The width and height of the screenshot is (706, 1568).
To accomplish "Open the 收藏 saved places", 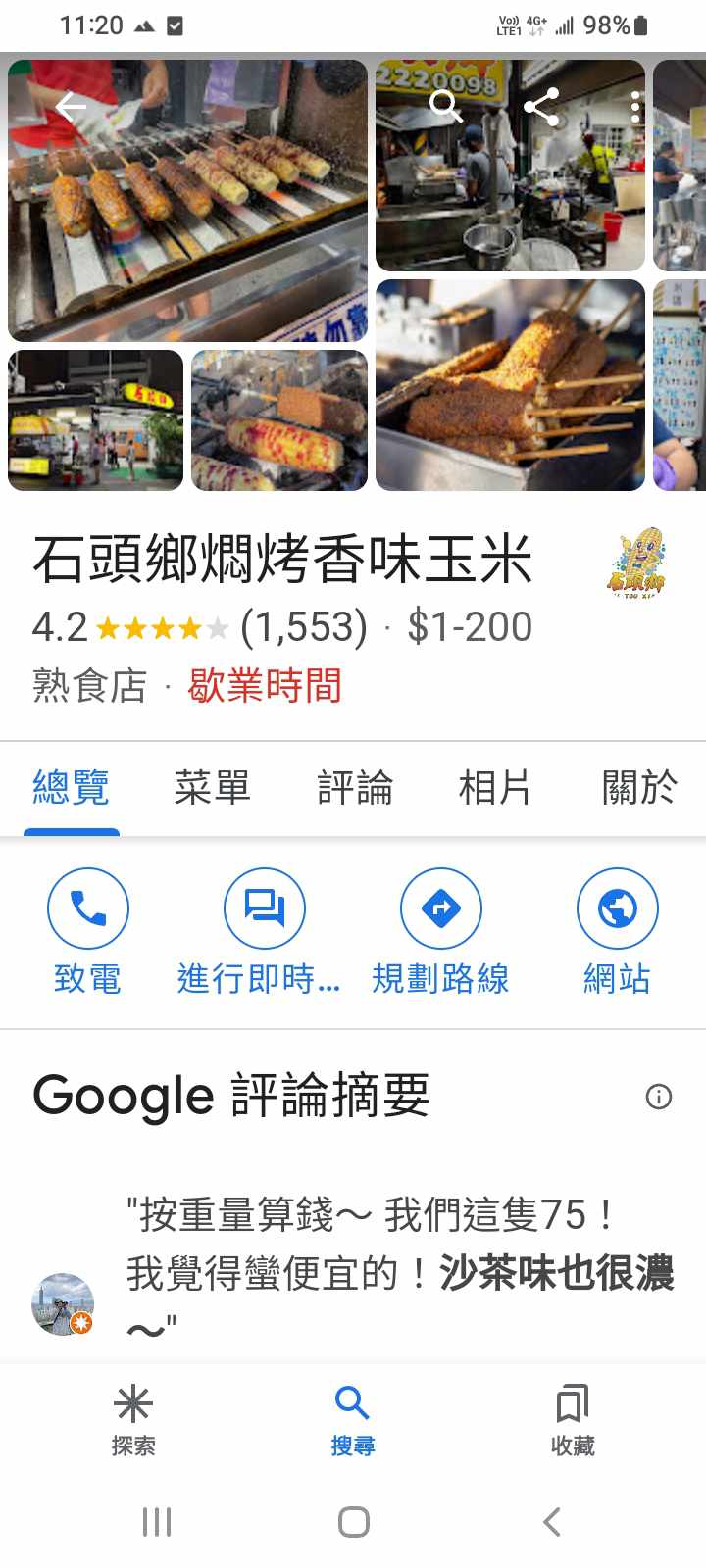I will pos(573,1419).
